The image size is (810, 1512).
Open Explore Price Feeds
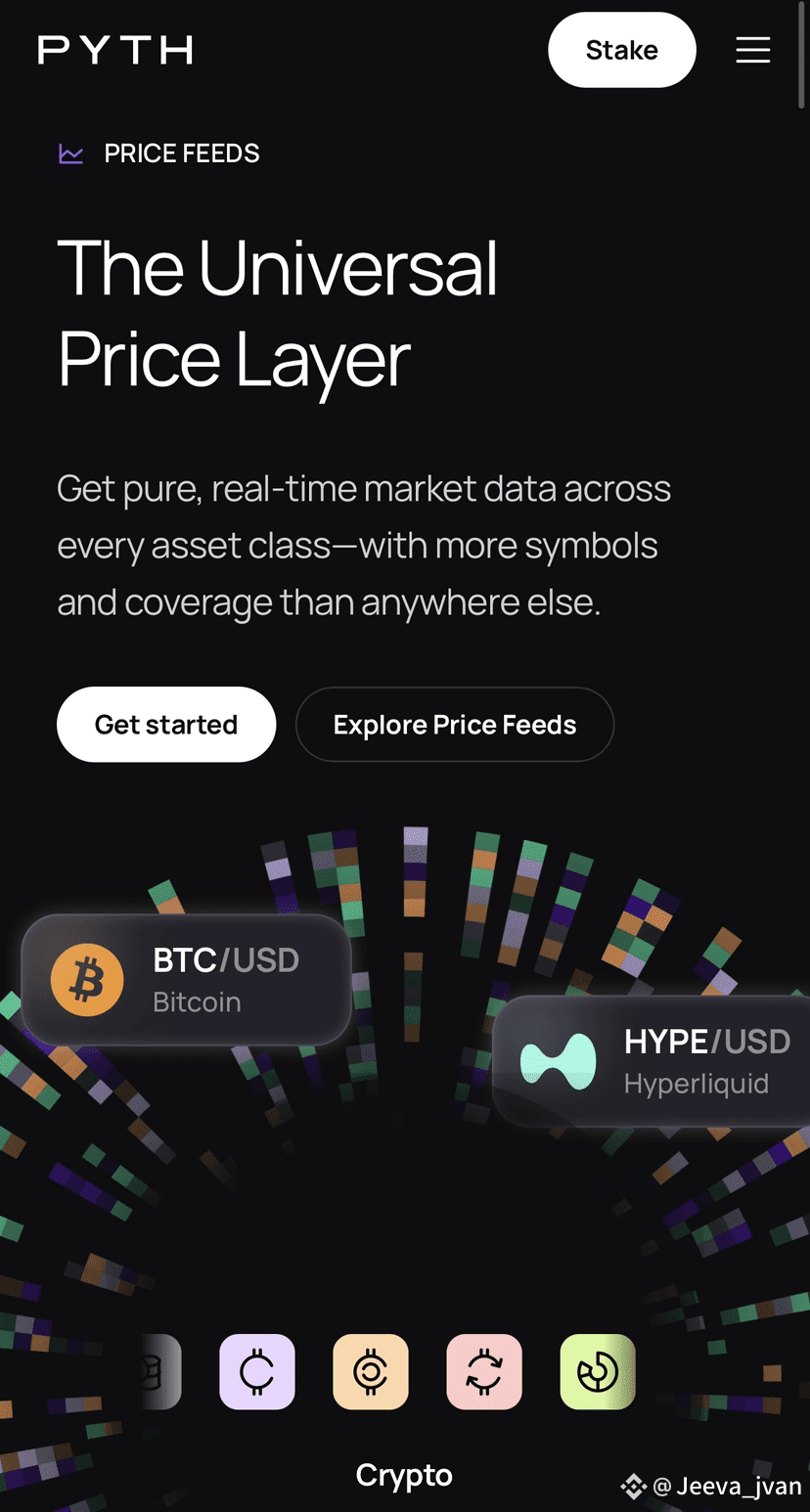tap(455, 725)
